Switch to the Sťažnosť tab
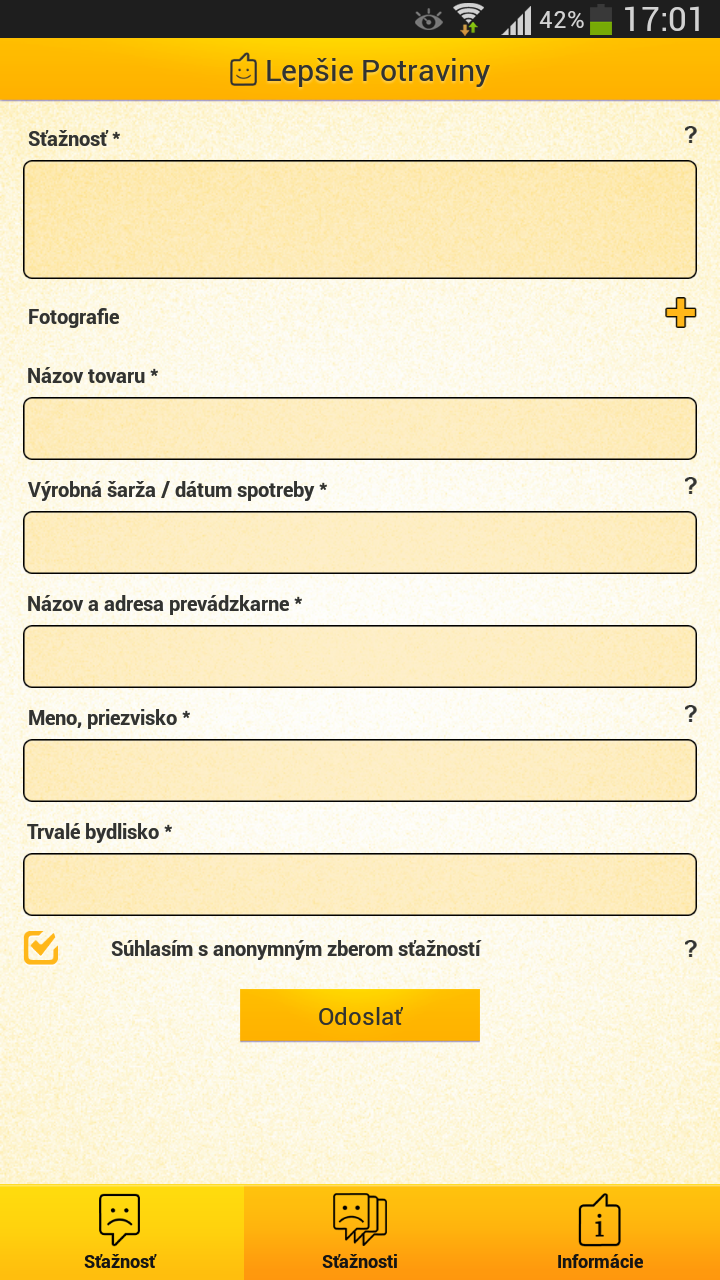This screenshot has width=720, height=1280. (120, 1232)
